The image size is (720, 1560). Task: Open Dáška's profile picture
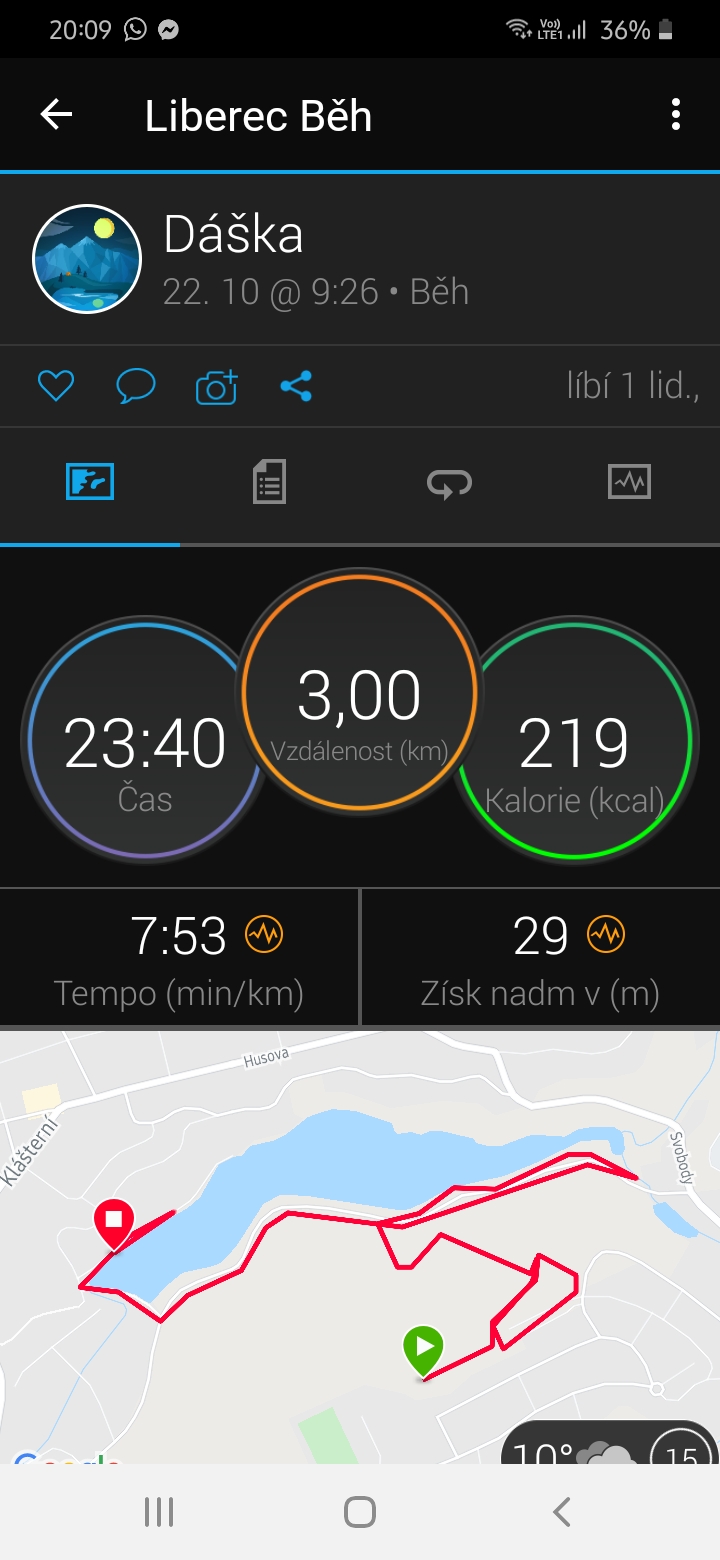pyautogui.click(x=87, y=259)
